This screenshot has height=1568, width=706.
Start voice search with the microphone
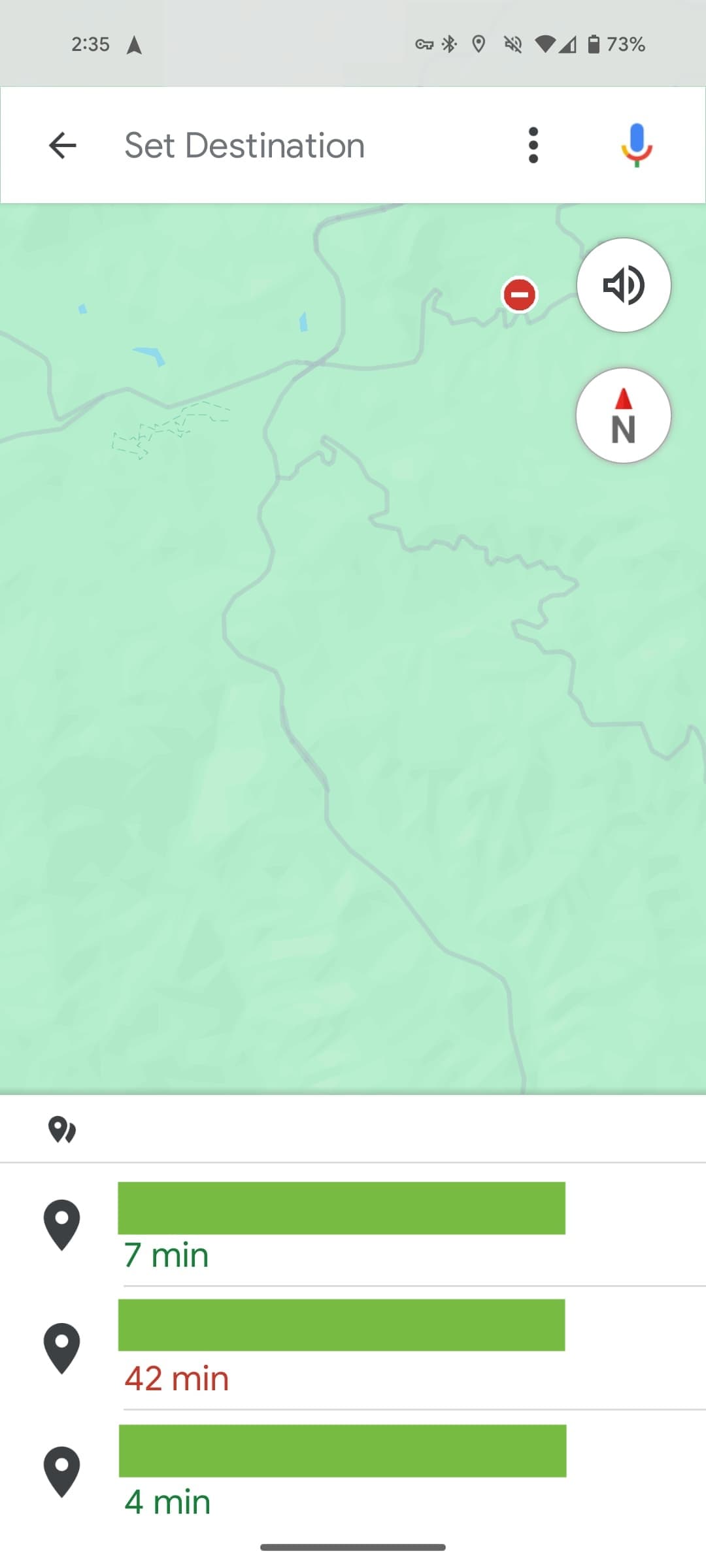636,145
